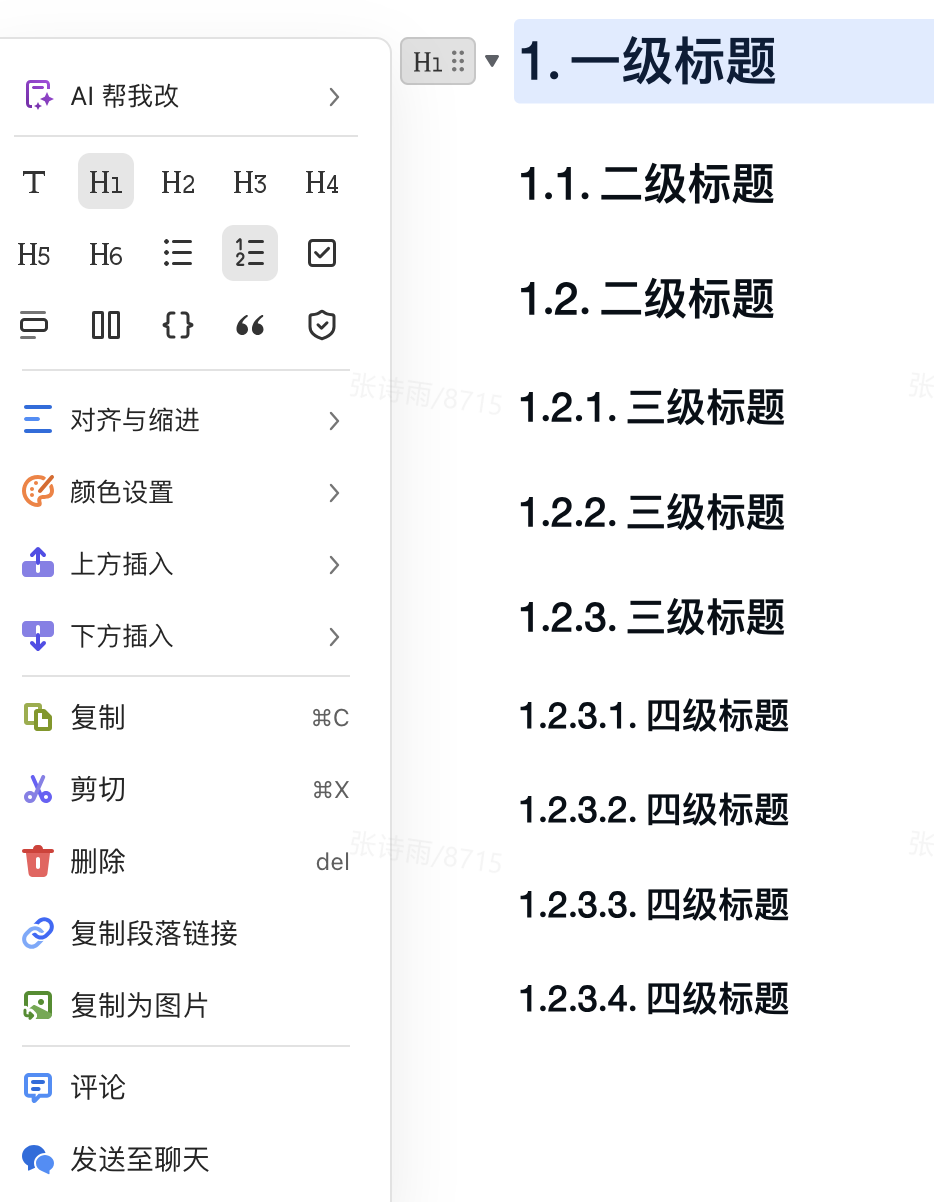Select the H3 heading format icon
Screen dimensions: 934x1202
[x=249, y=182]
